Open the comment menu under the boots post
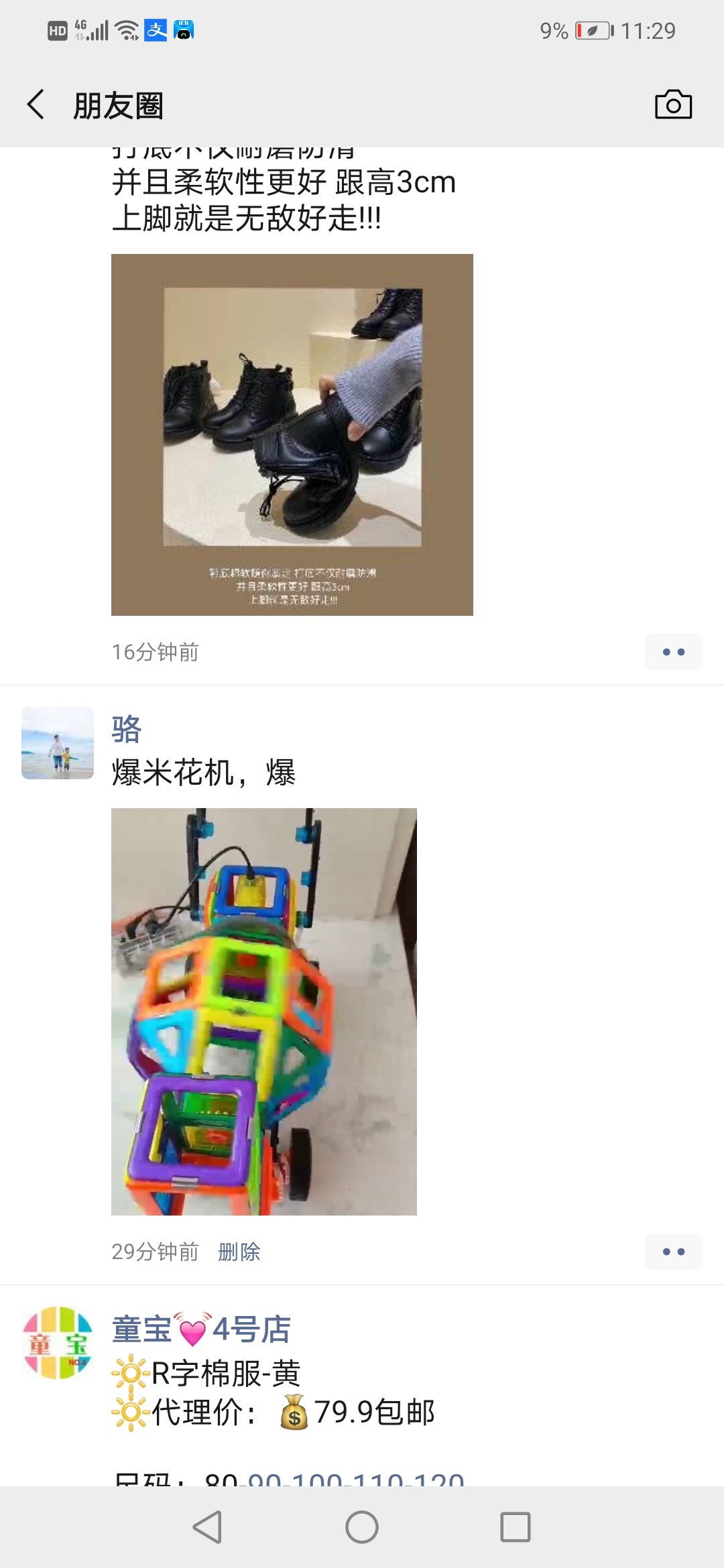 coord(673,652)
